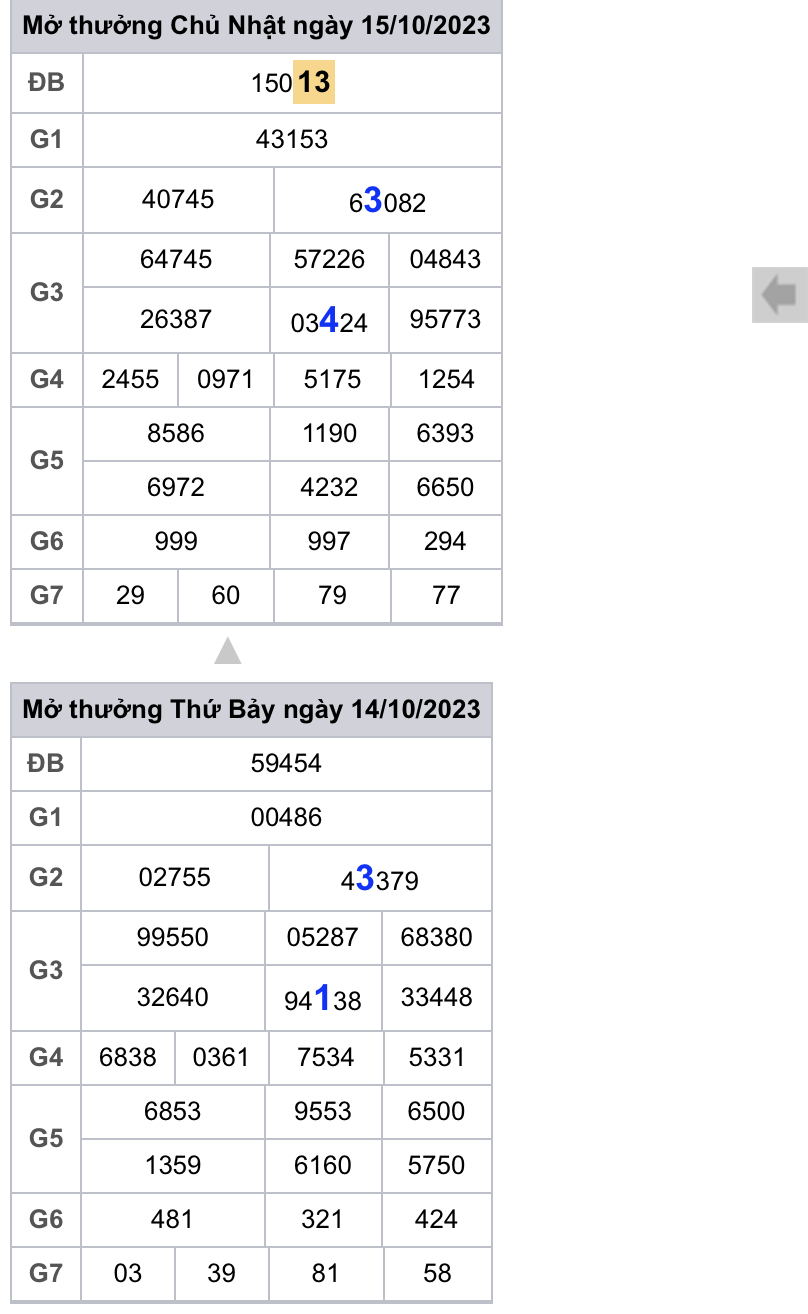Viewport: 808px width, 1314px height.
Task: Tap the gray left arrow button
Action: (779, 295)
